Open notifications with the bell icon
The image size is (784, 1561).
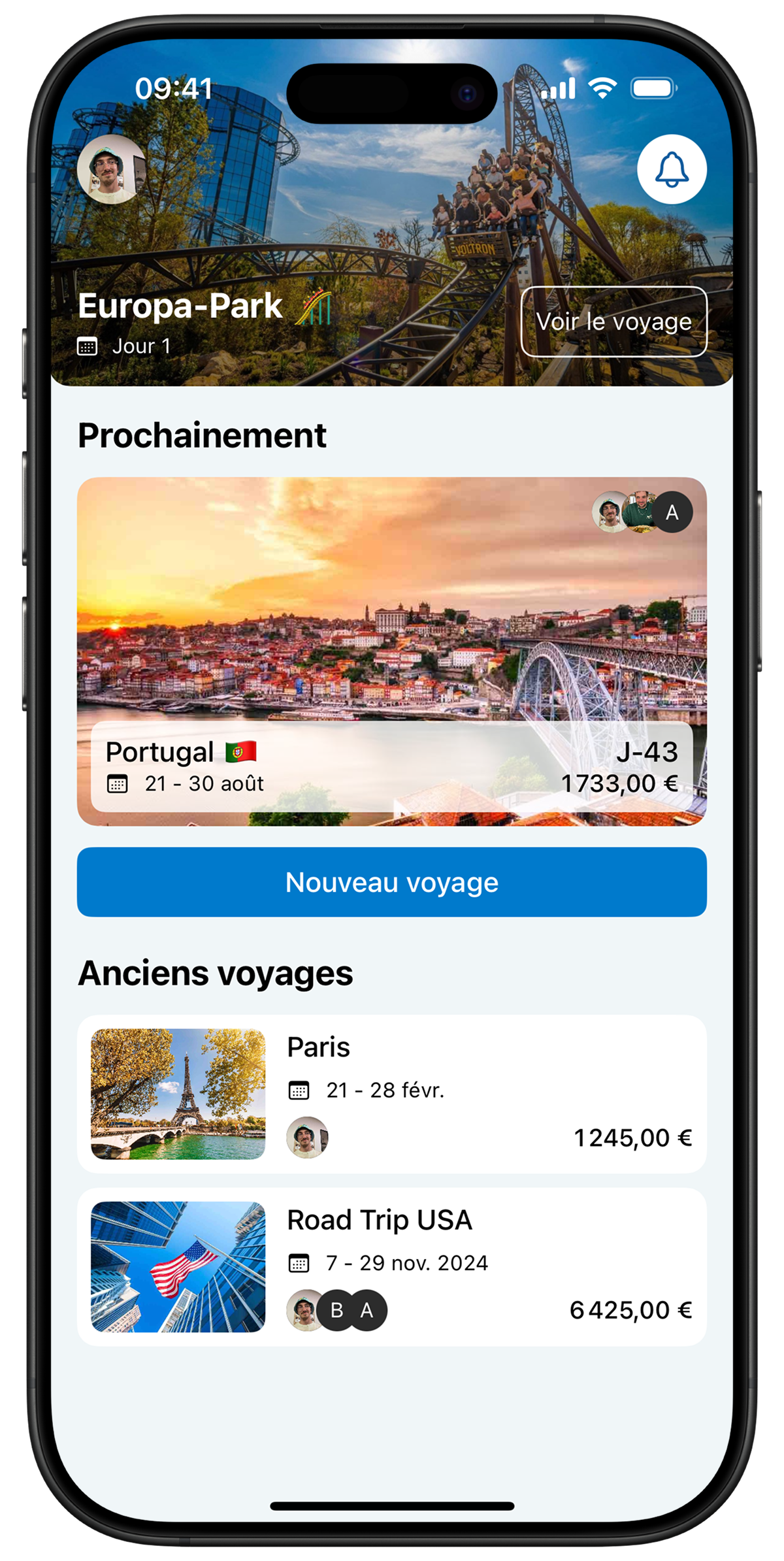(672, 167)
